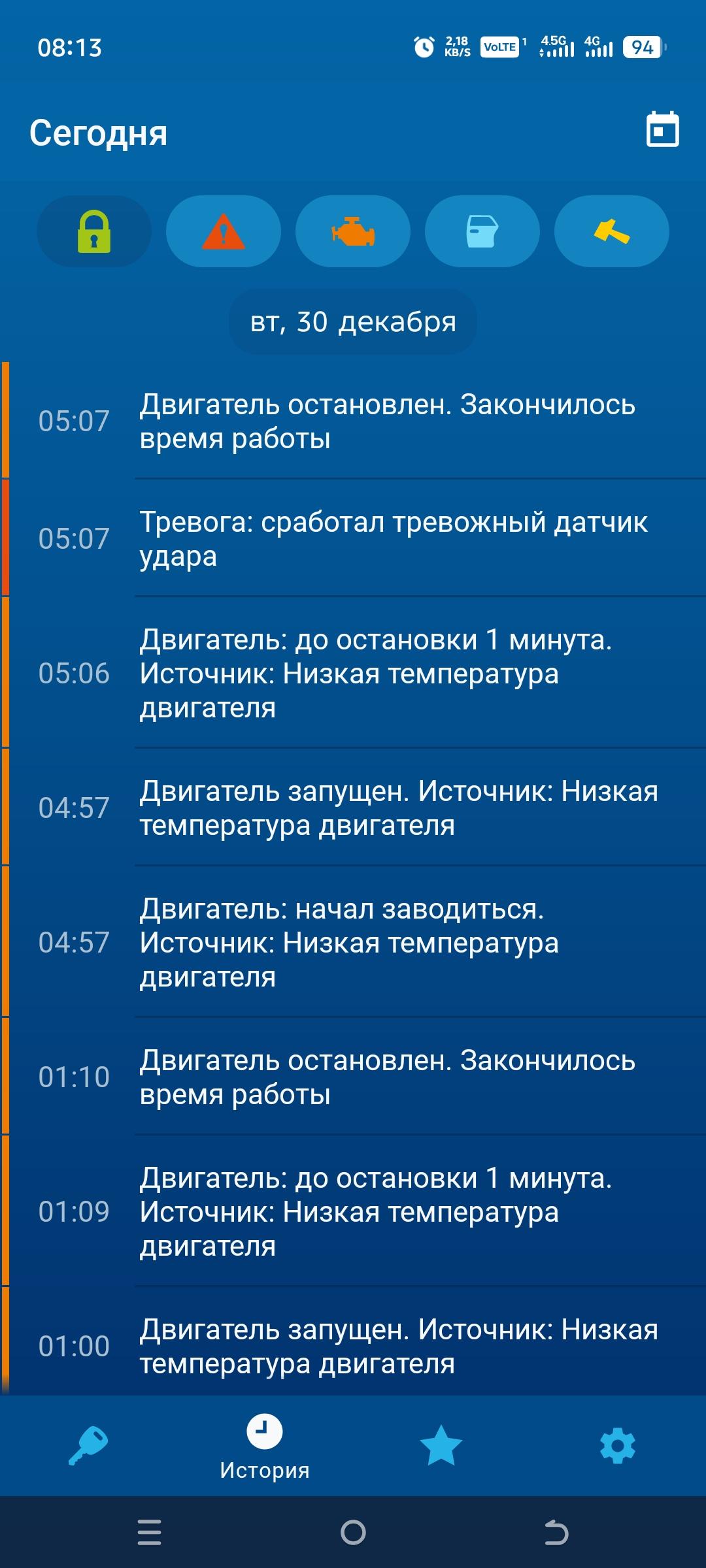Open the favorites star tab
Screen dimensions: 706x1568
(441, 1445)
